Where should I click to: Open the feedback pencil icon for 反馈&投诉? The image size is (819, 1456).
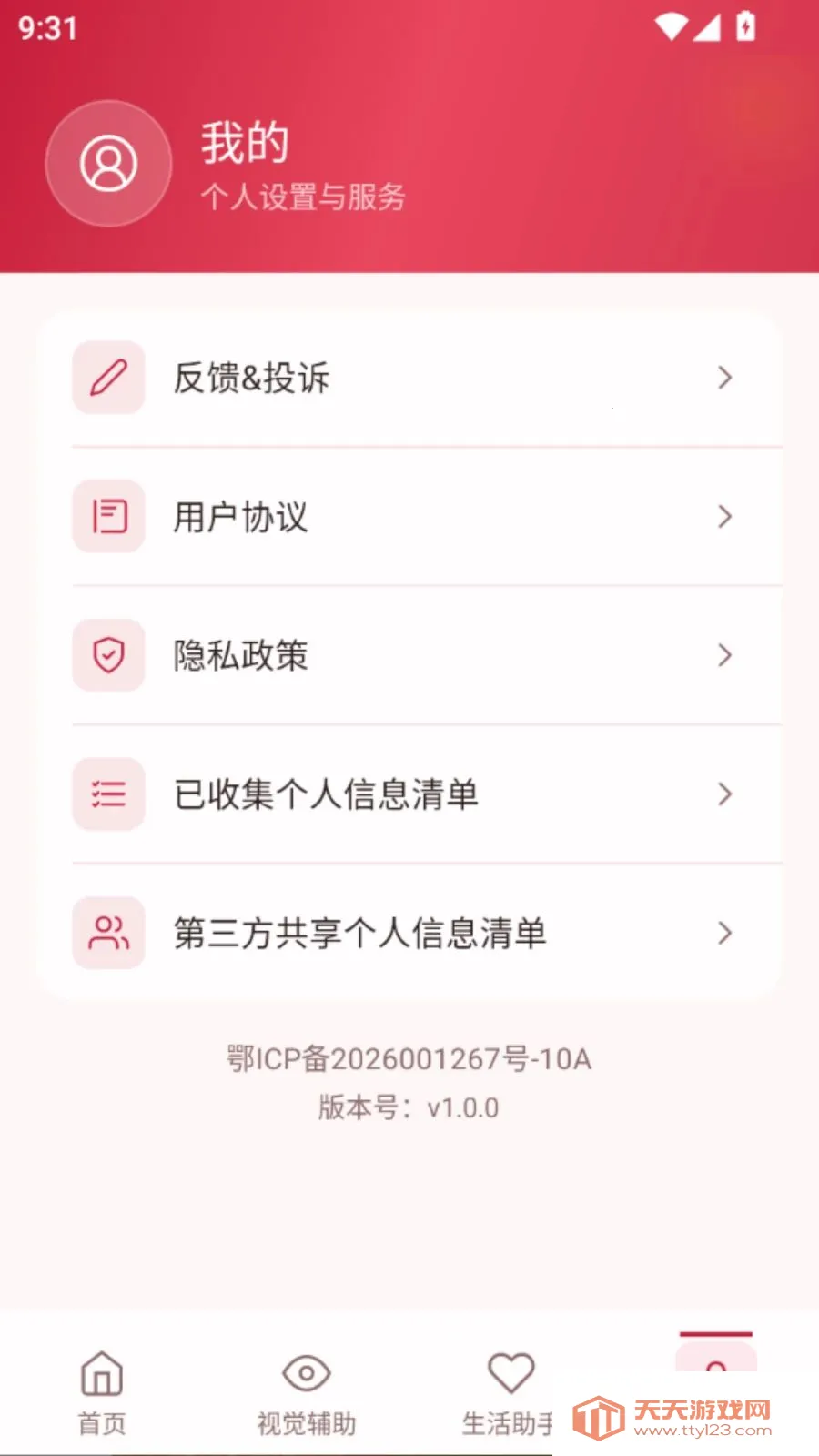tap(107, 378)
